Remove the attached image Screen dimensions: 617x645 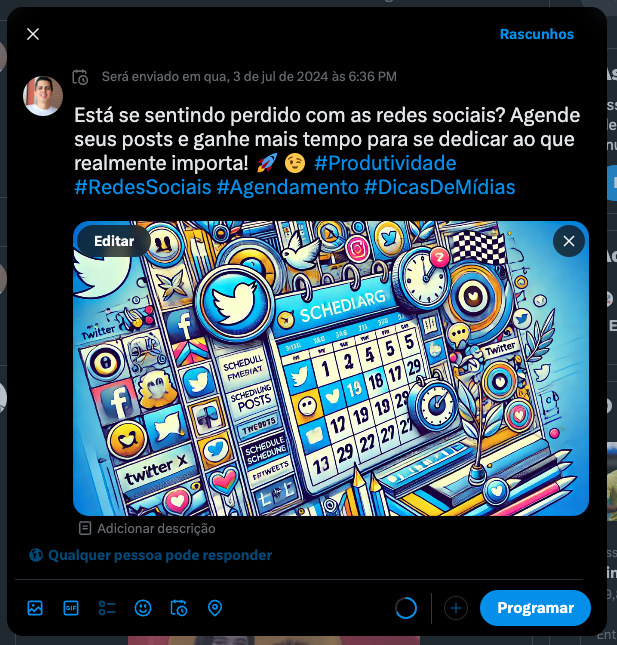coord(569,241)
